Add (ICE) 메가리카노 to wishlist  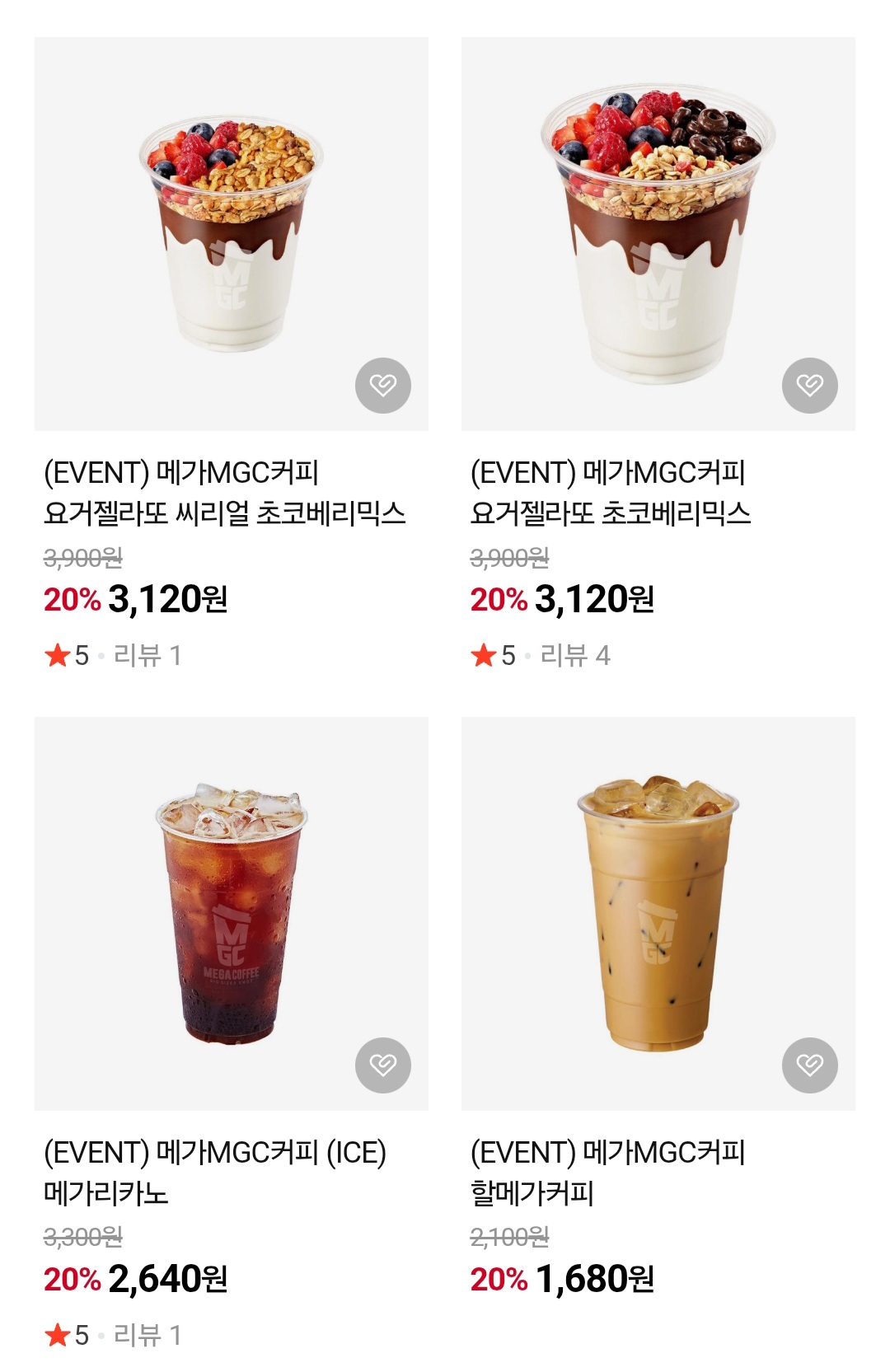[383, 1065]
